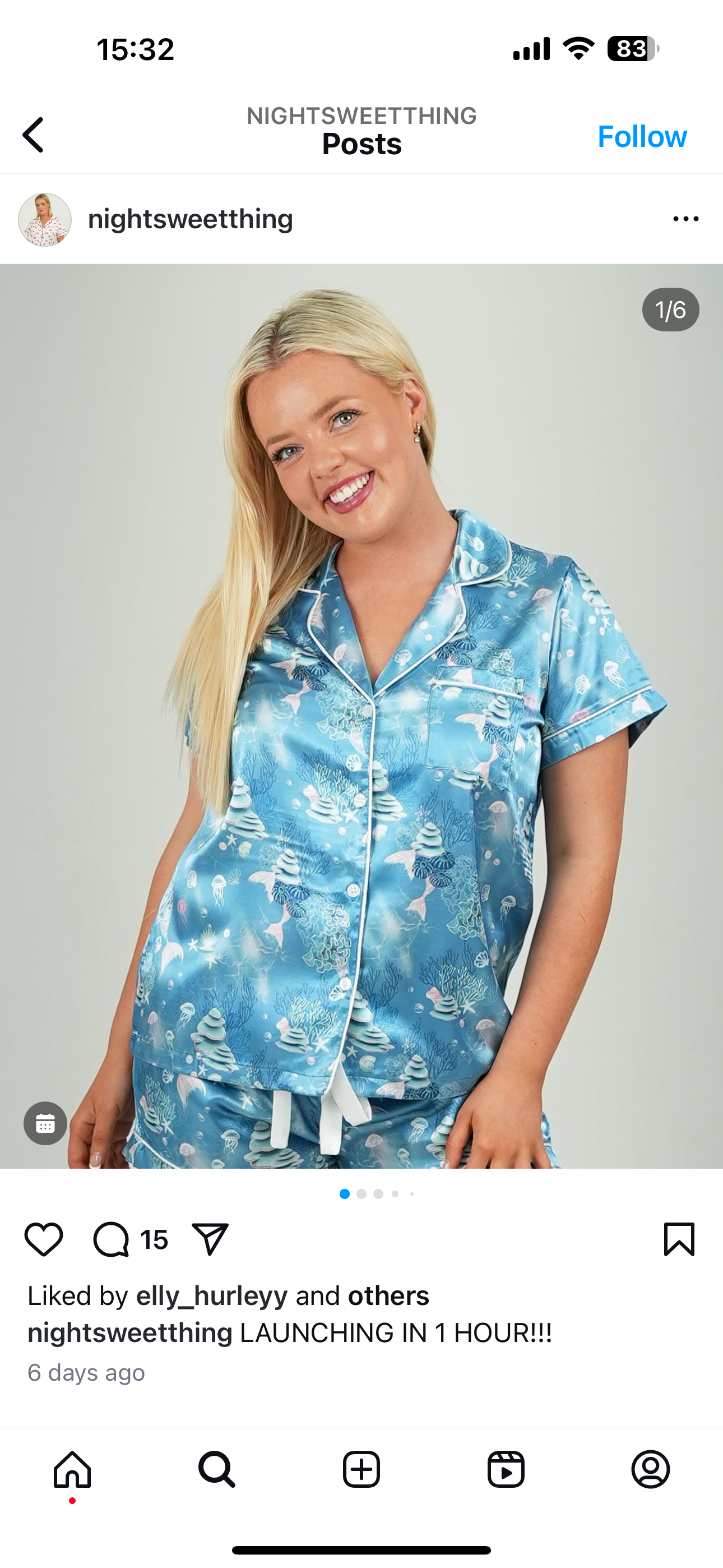Open nightsweetthing's profile picture
The width and height of the screenshot is (723, 1568).
[45, 220]
